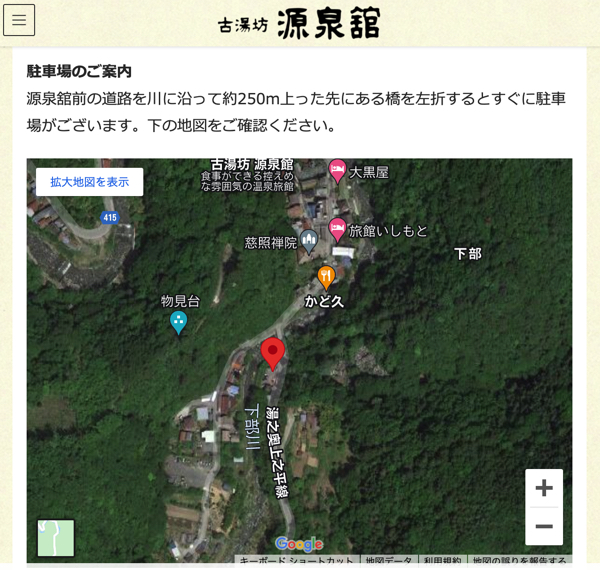The height and width of the screenshot is (570, 600).
Task: Report a map error link
Action: pyautogui.click(x=520, y=562)
